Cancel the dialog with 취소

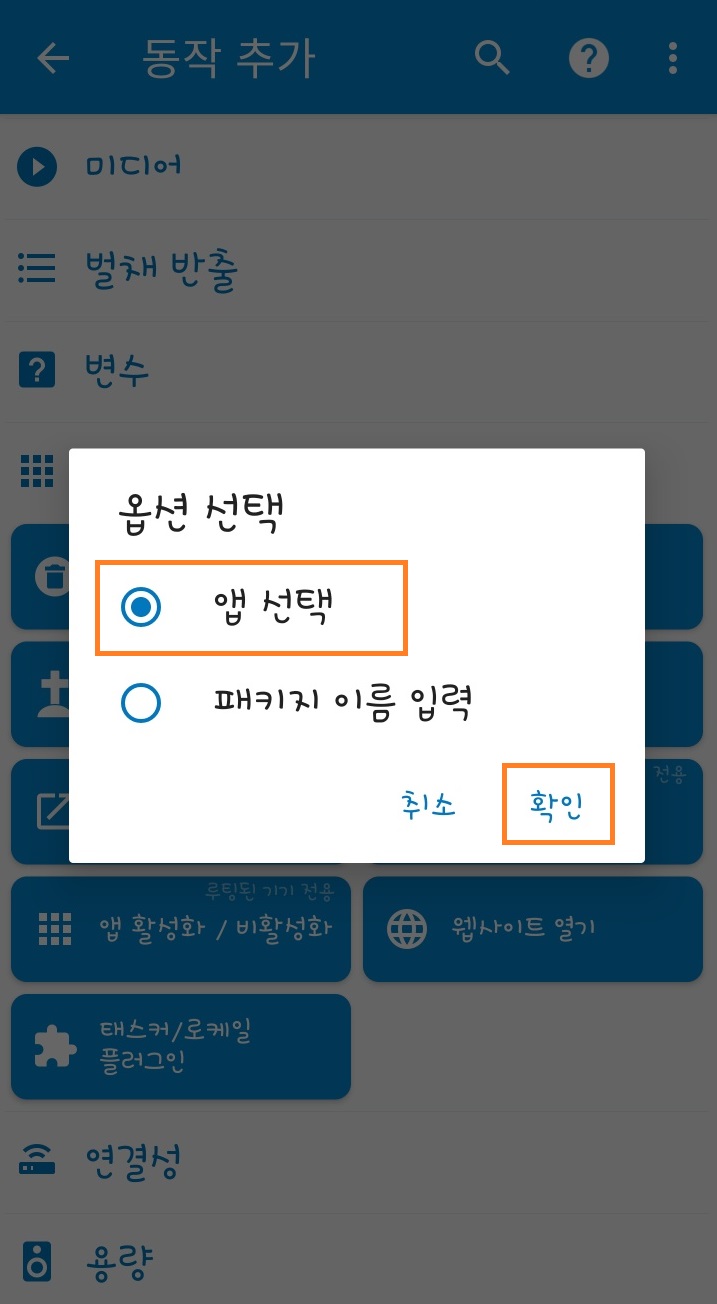[x=428, y=805]
